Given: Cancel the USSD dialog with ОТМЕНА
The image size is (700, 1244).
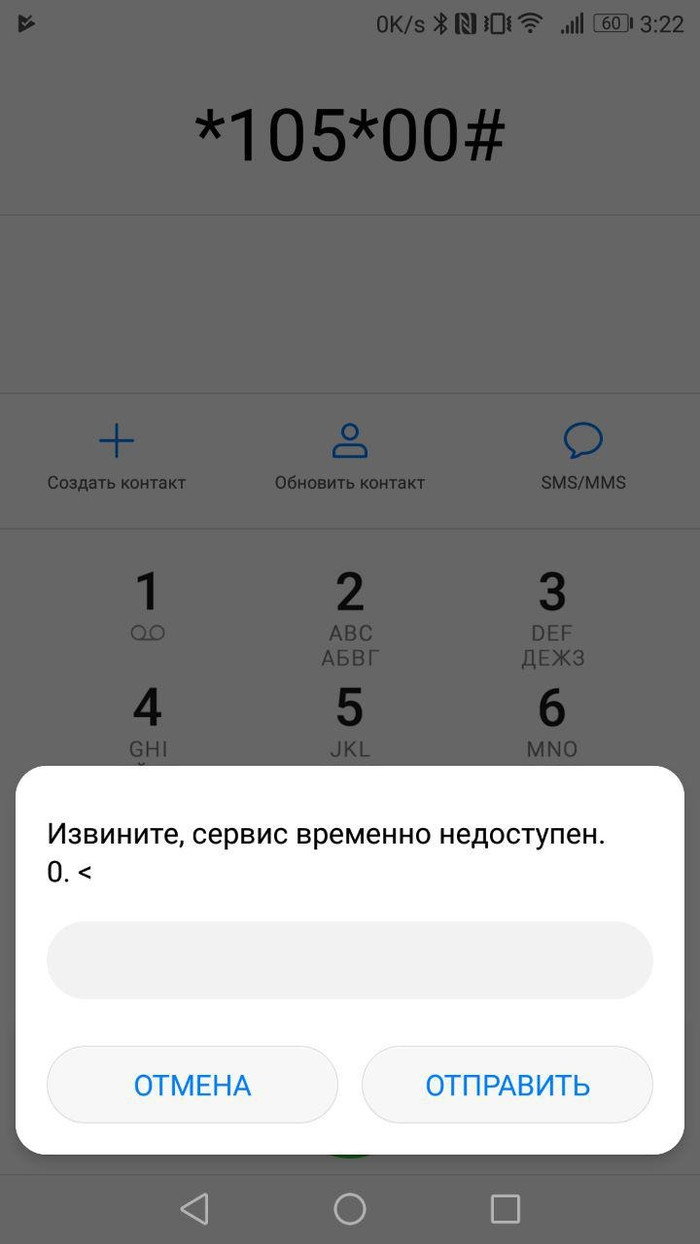Looking at the screenshot, I should (192, 1085).
